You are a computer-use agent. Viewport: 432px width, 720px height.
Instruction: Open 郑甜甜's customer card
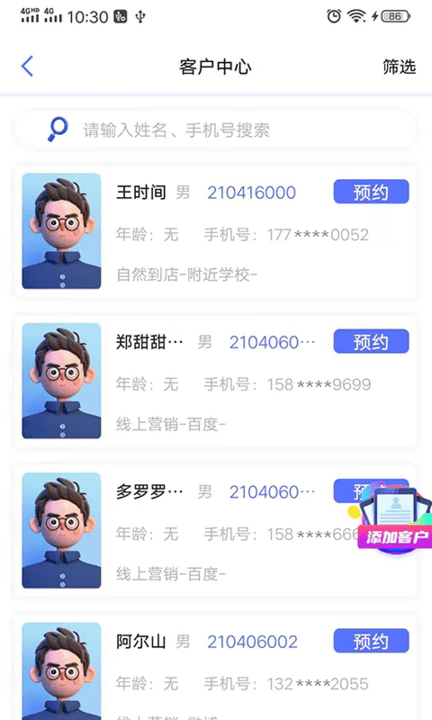[216, 382]
